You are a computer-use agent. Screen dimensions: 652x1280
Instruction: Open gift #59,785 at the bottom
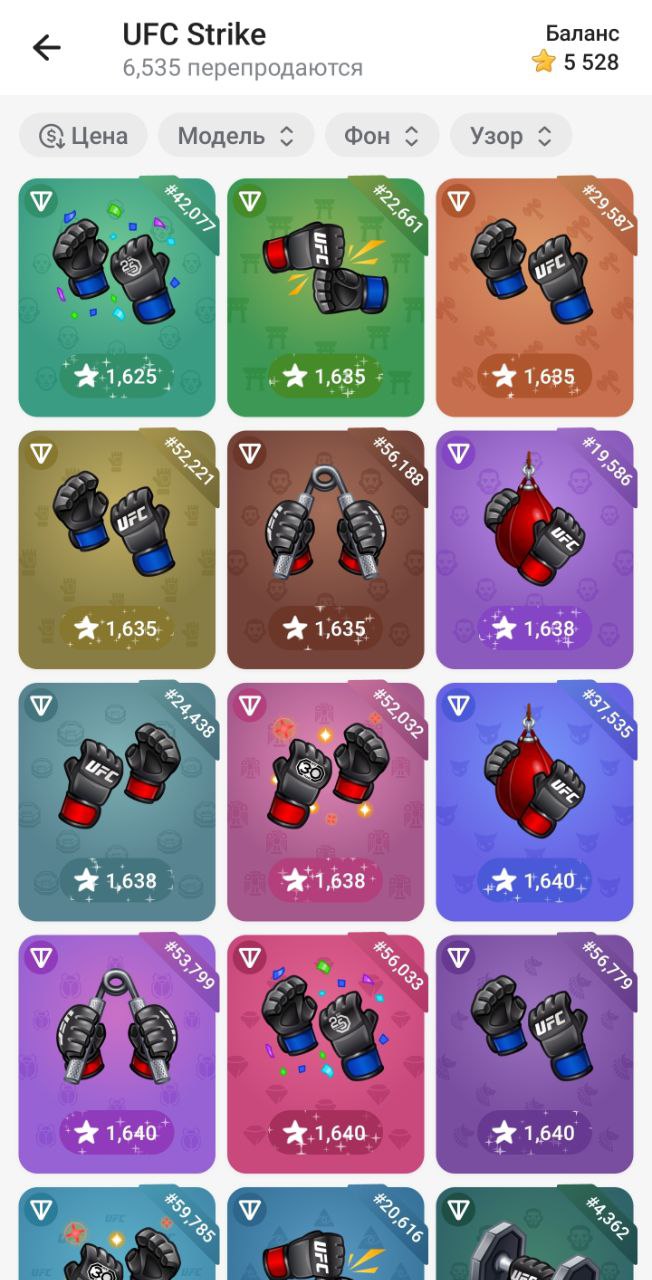click(x=117, y=1236)
